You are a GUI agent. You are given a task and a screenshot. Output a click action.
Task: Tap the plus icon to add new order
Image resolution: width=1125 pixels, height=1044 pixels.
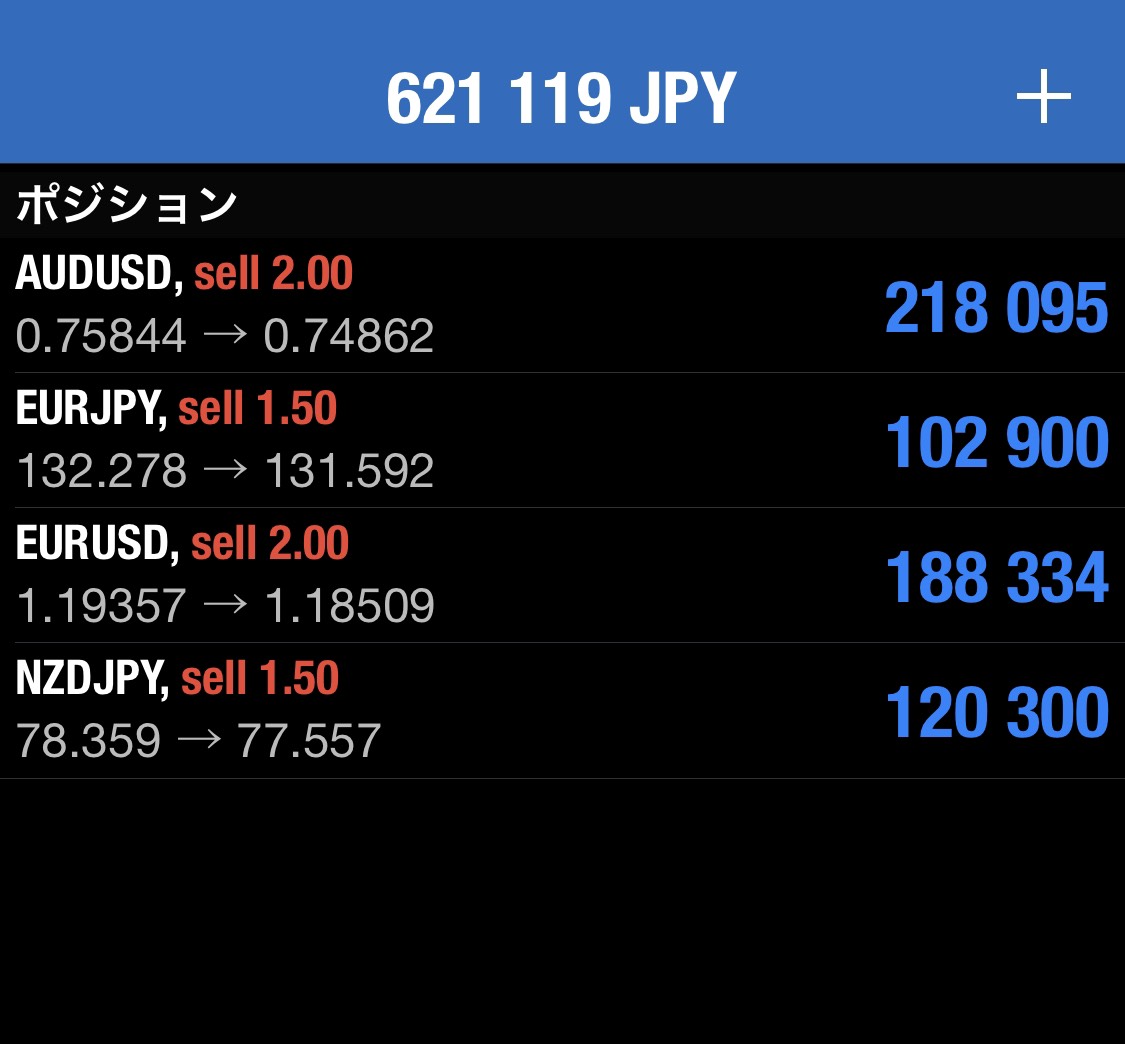tap(1043, 97)
